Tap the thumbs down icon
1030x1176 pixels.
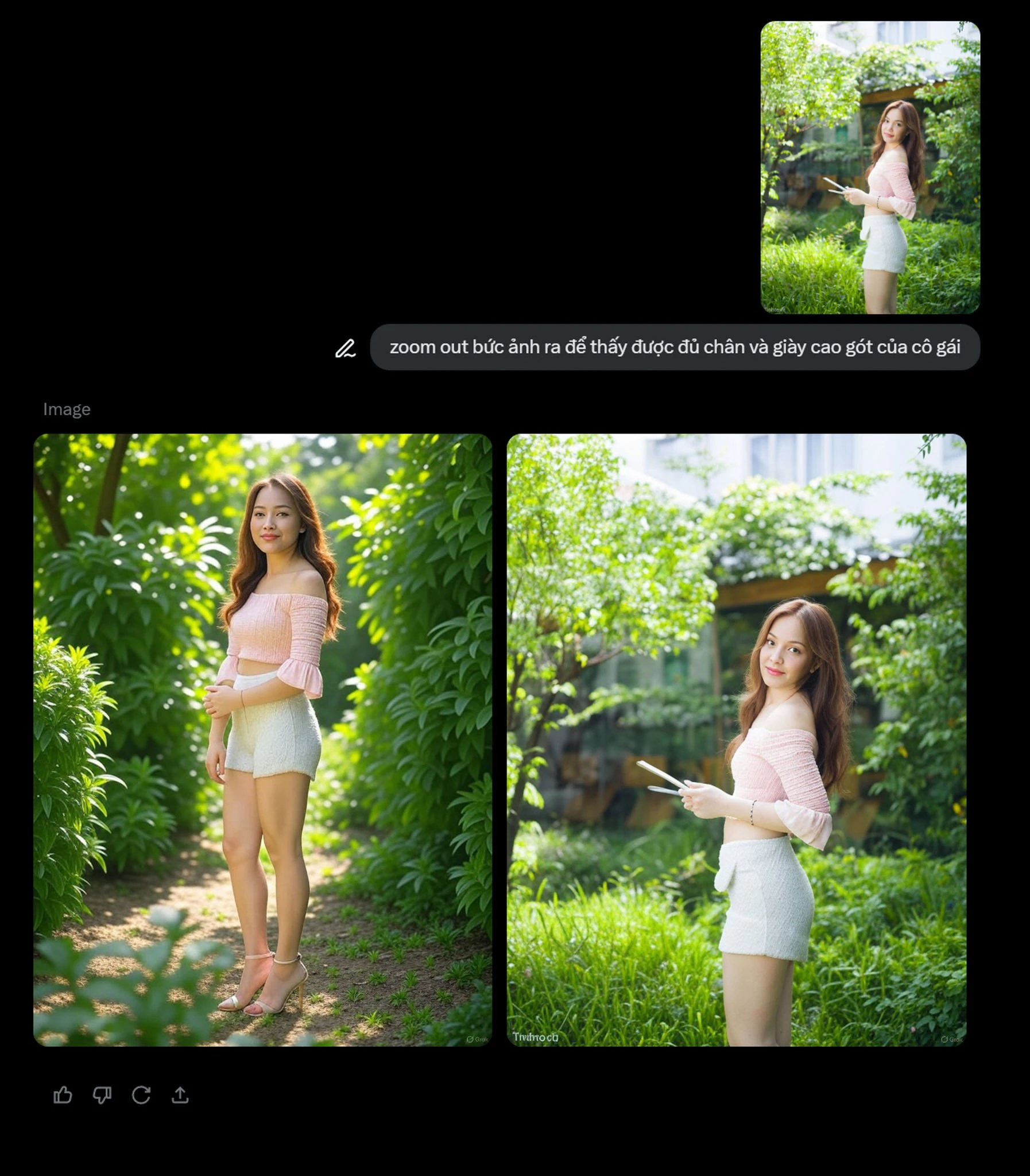[102, 1095]
